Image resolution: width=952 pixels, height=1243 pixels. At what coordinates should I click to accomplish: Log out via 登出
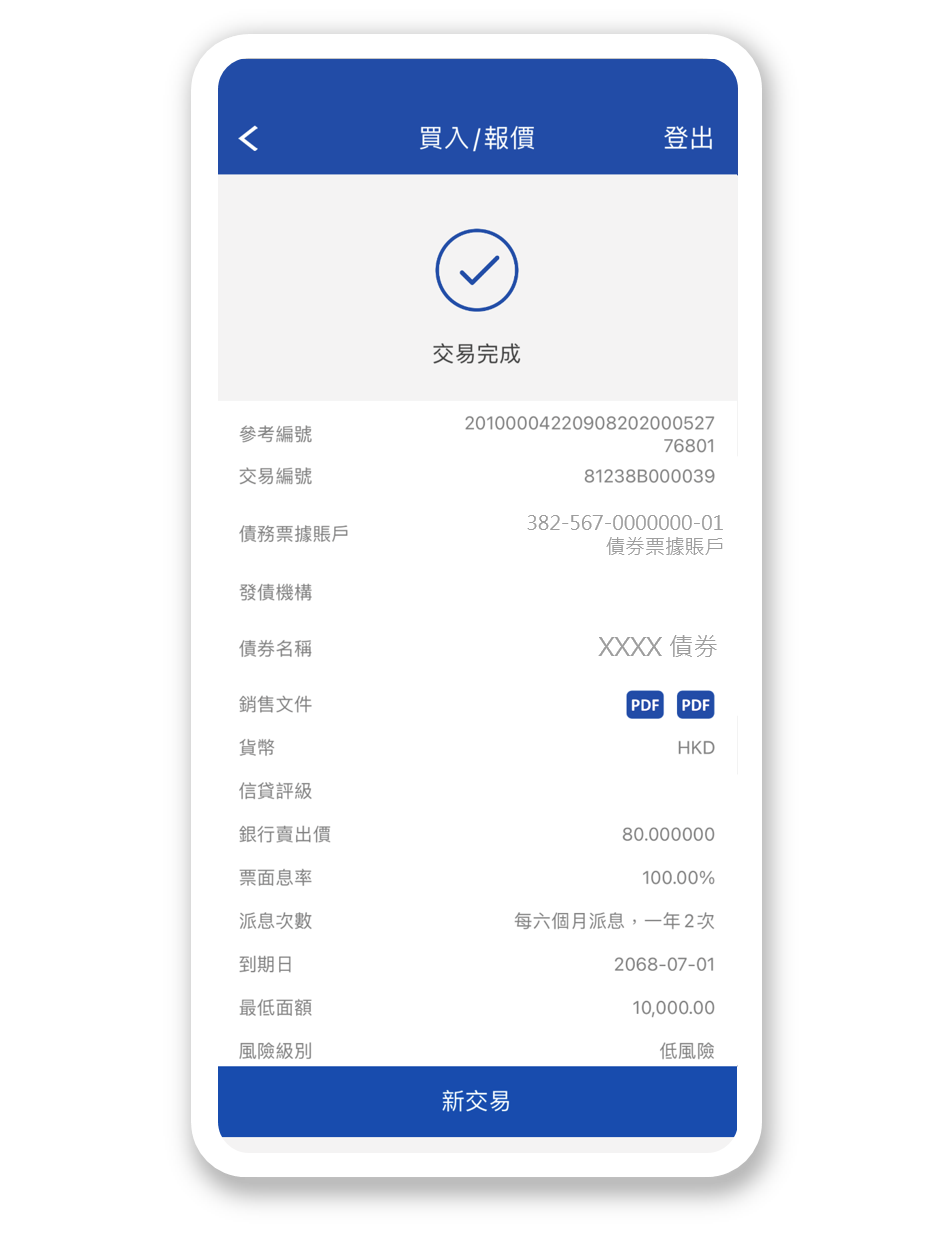688,139
